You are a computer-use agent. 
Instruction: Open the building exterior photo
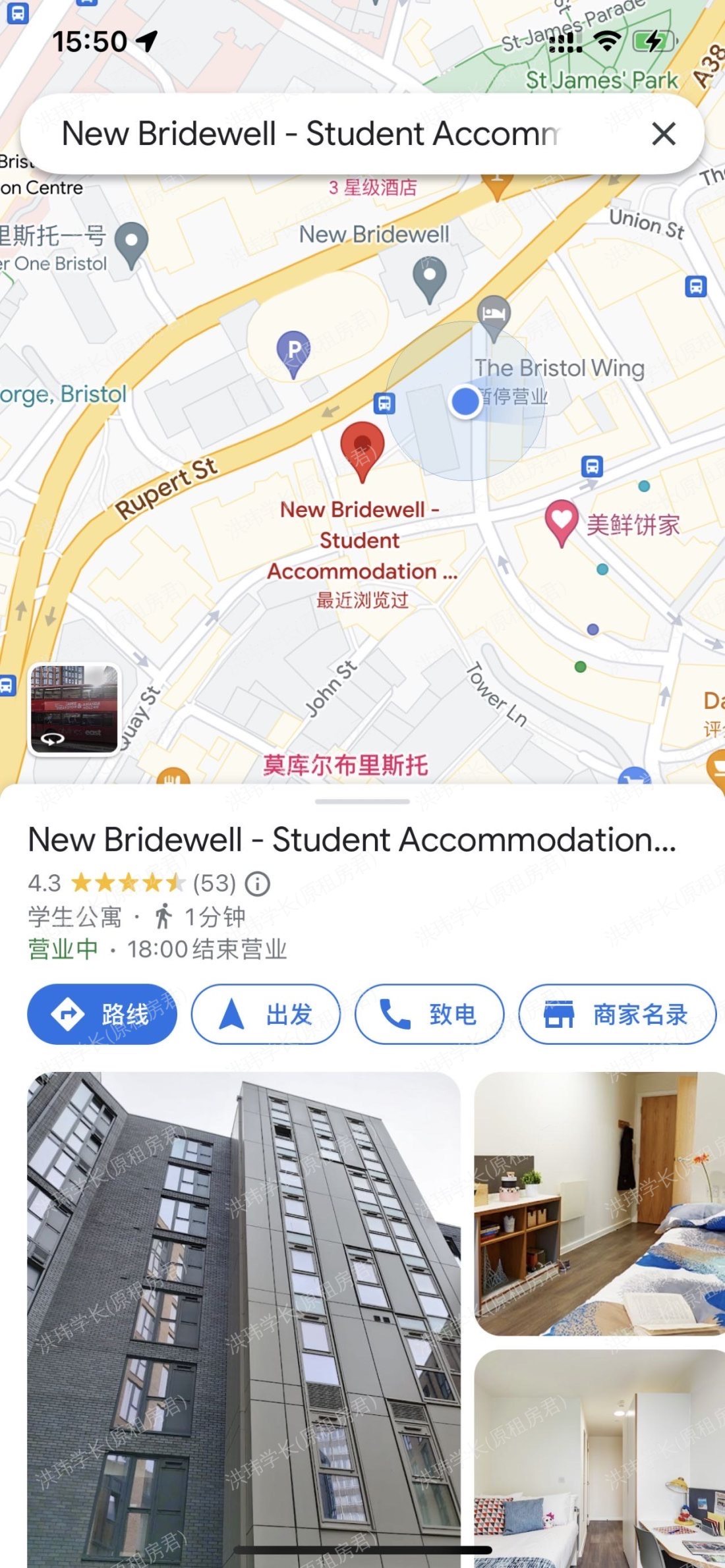[x=244, y=1318]
